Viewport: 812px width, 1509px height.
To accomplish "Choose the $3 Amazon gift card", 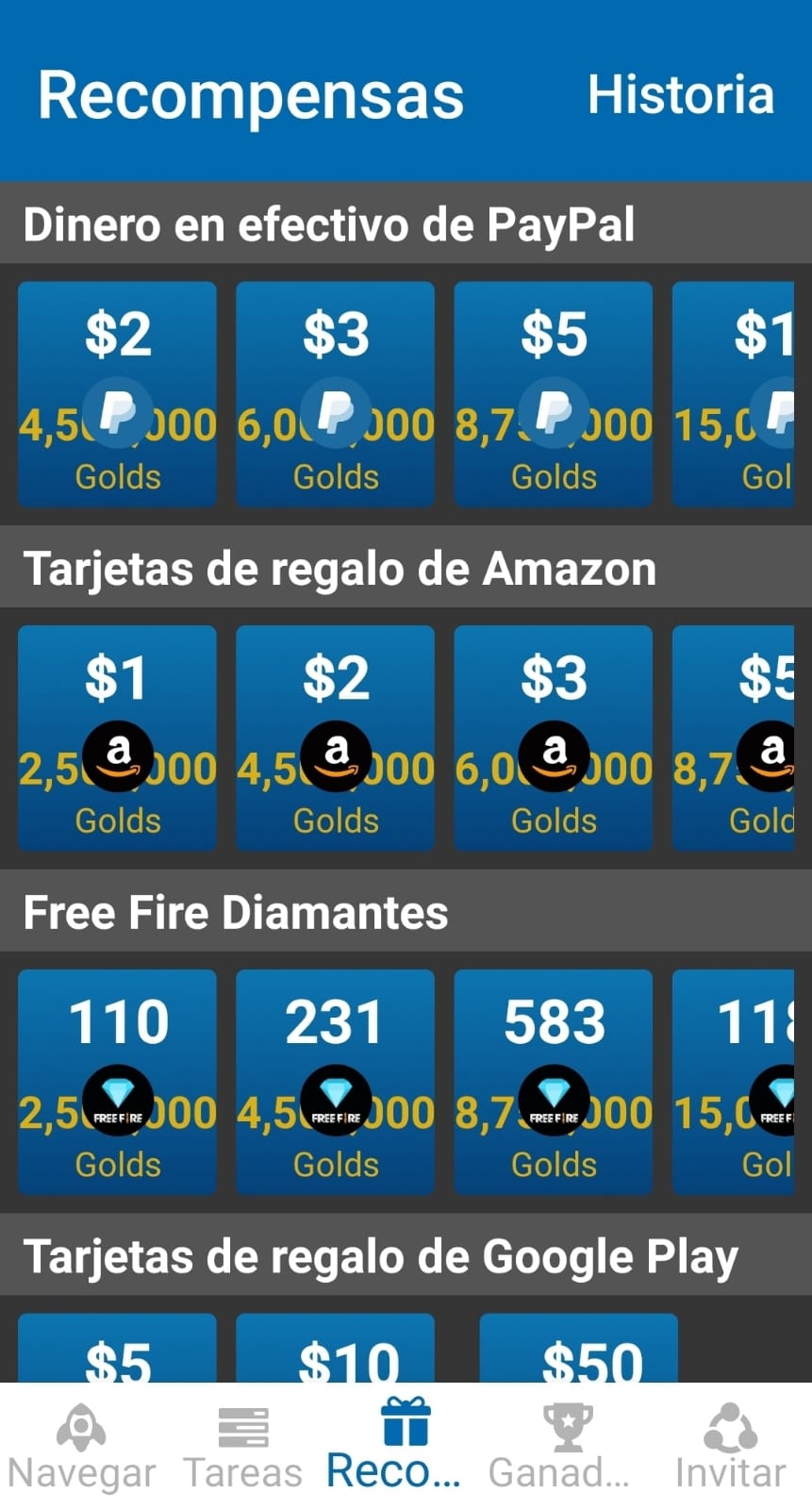I will (x=554, y=738).
